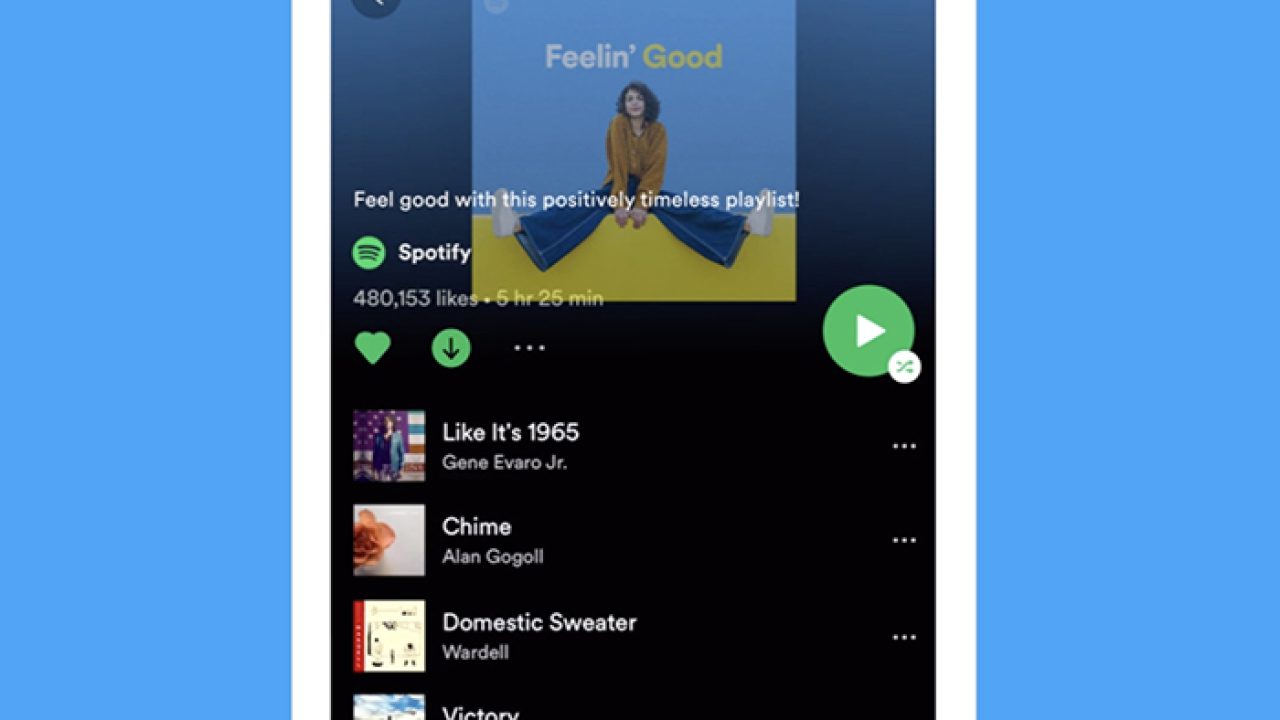Image resolution: width=1280 pixels, height=720 pixels.
Task: Open options for Like It's 1965
Action: [x=904, y=446]
